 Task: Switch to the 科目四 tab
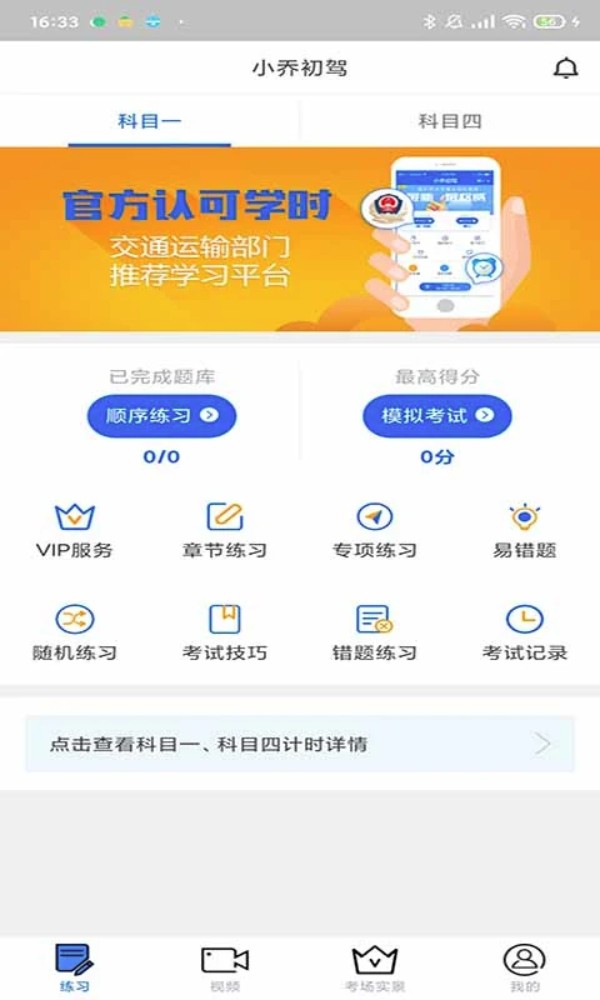tap(450, 122)
